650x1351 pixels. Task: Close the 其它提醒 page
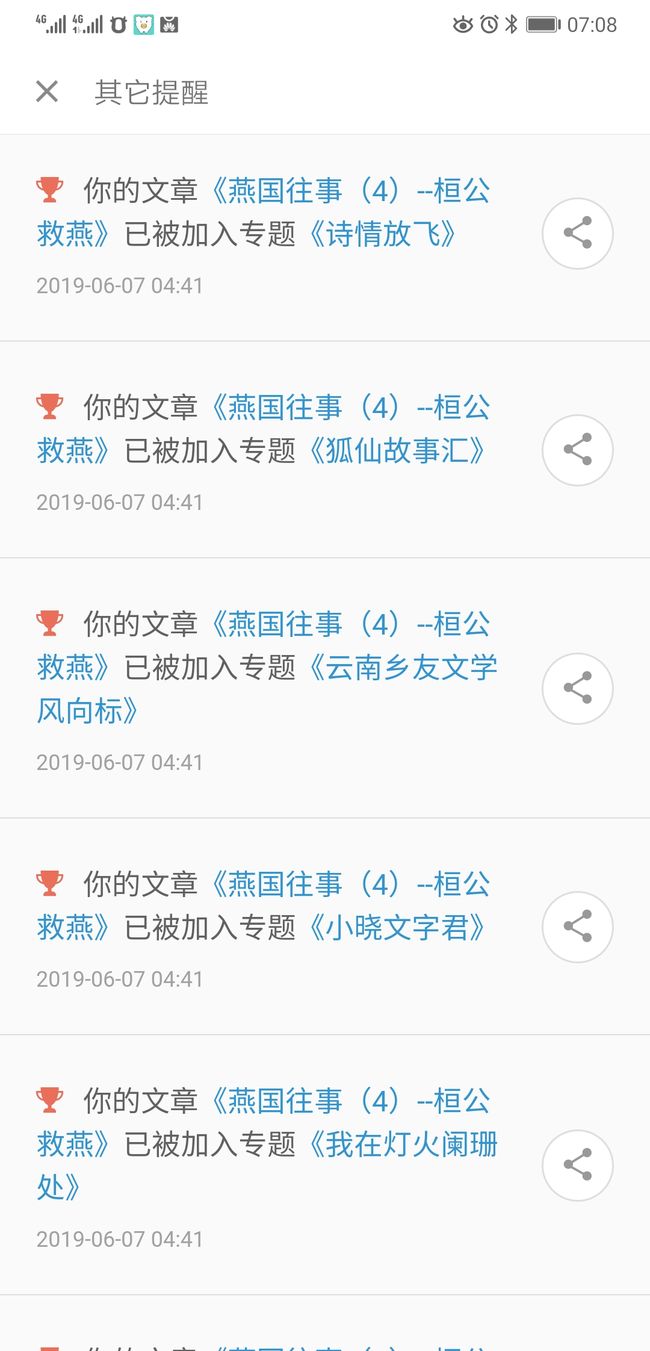(47, 92)
